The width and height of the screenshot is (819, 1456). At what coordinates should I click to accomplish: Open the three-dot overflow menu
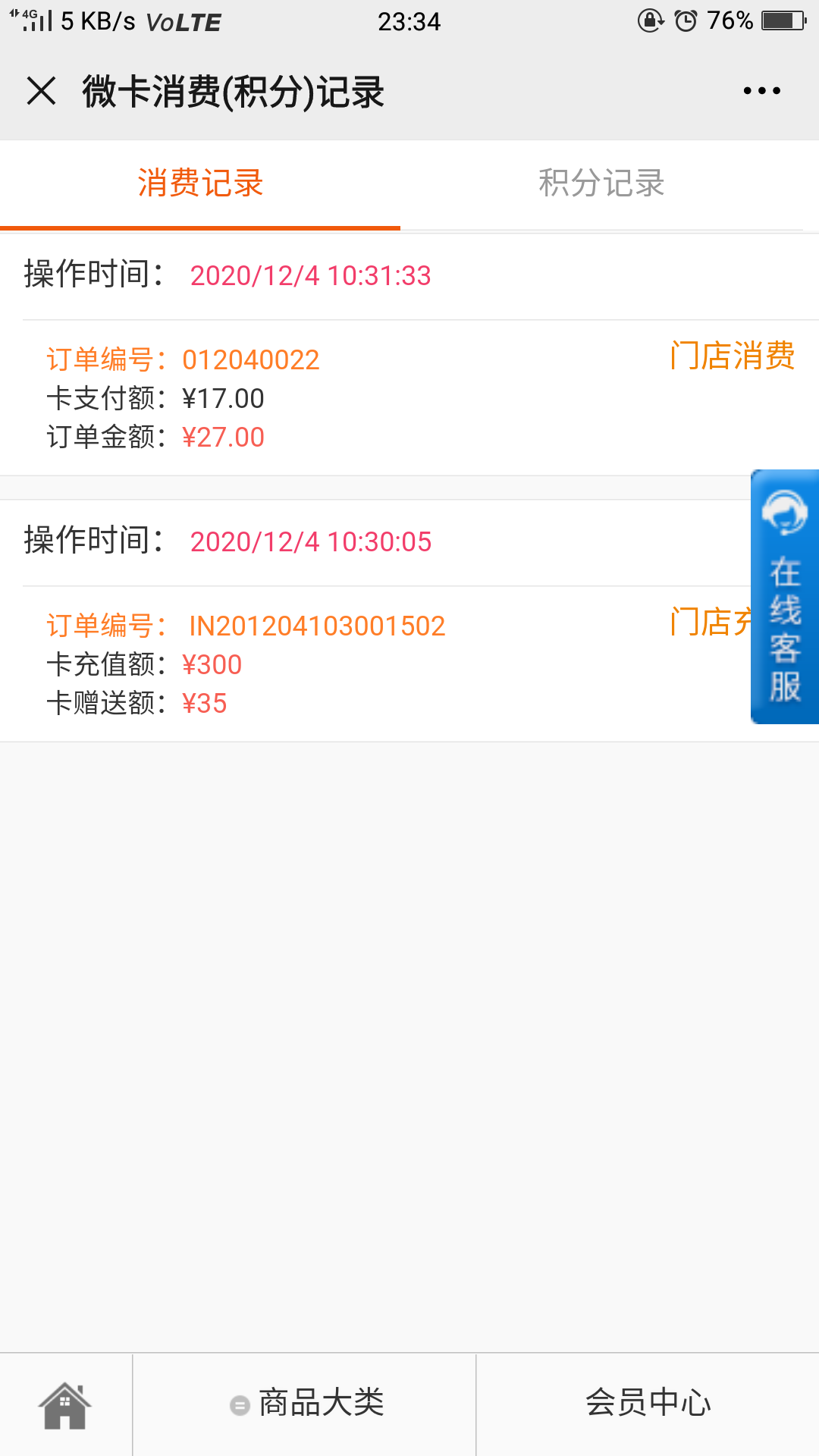click(761, 91)
